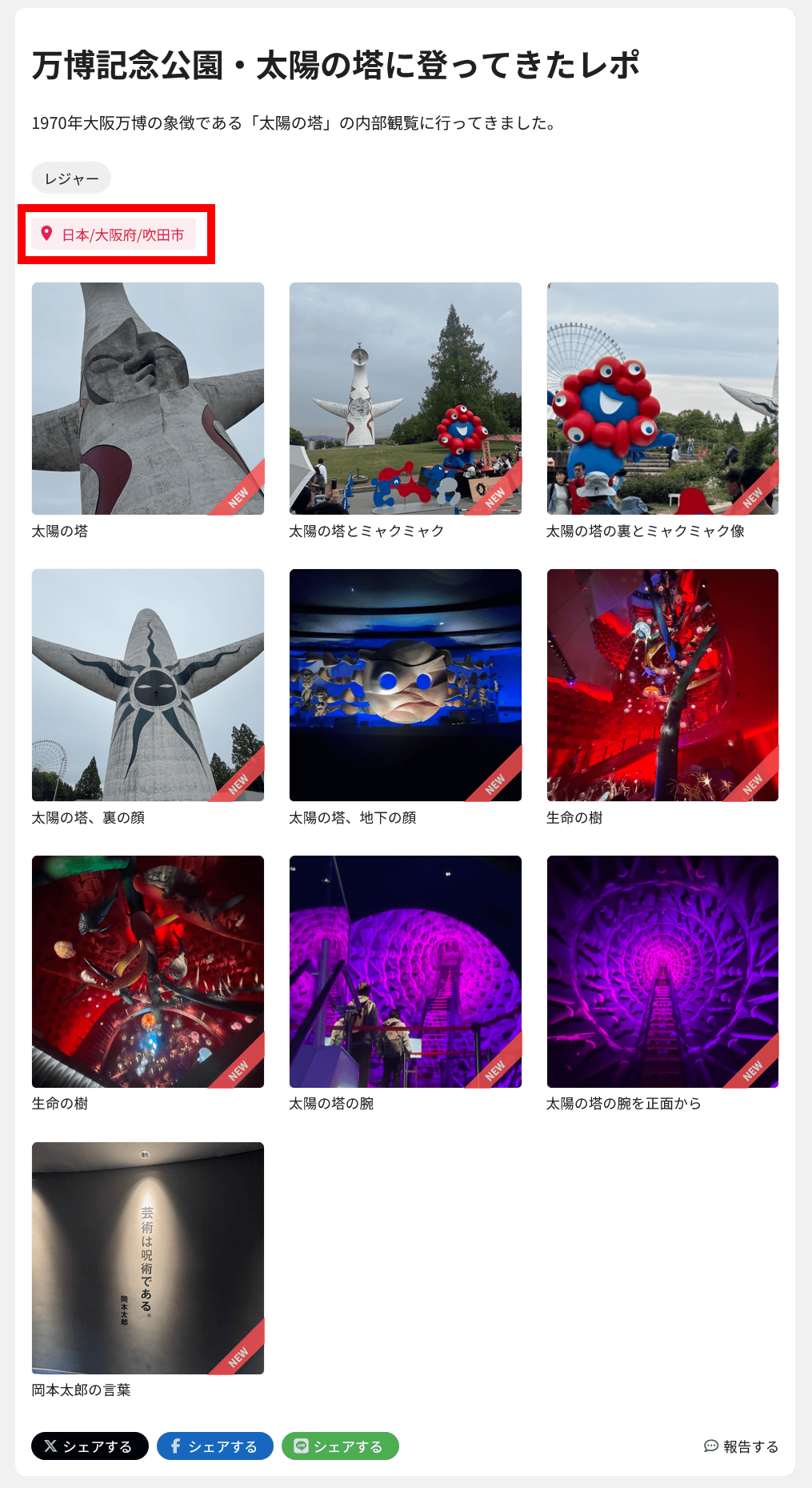View 太陽の塔の腕を正面から photo
Screen dimensions: 812x1488
click(662, 972)
